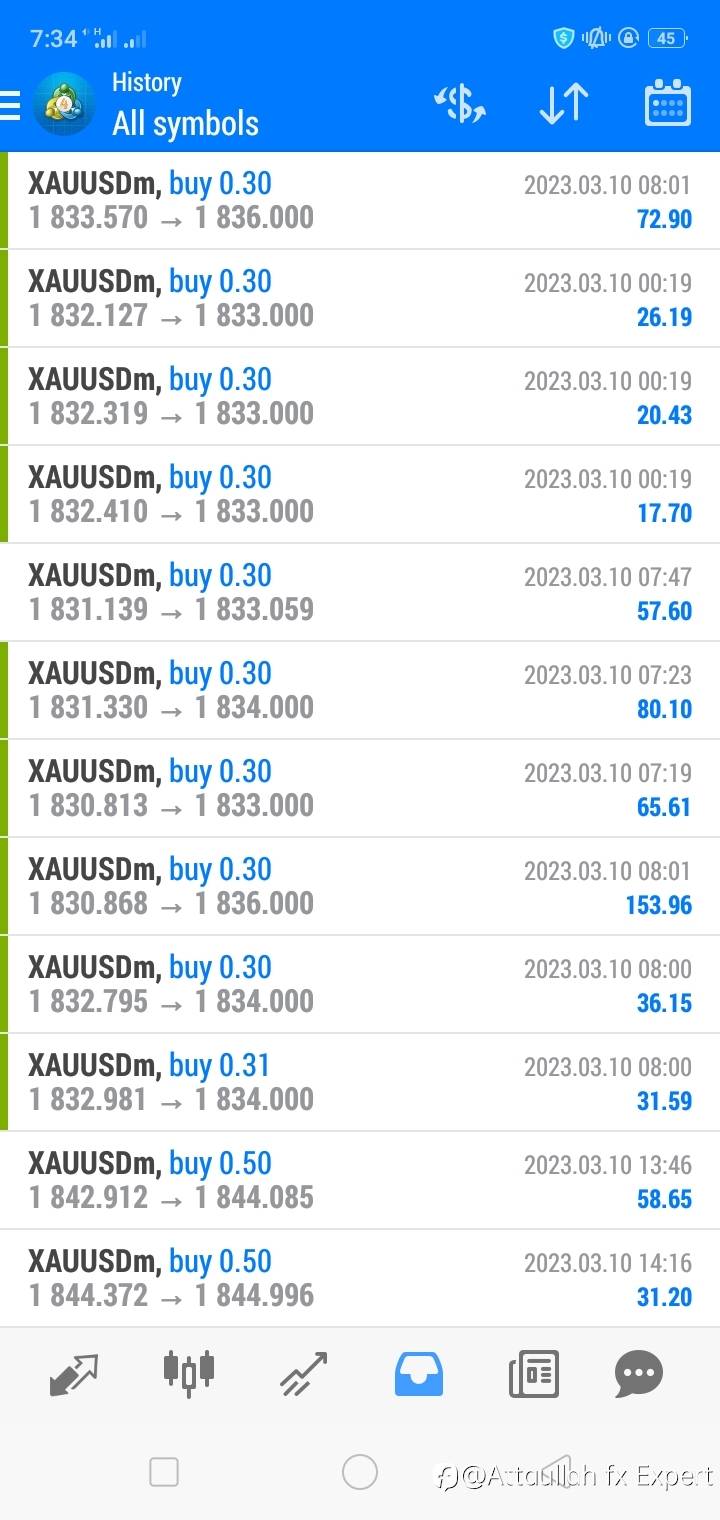View the trade closed at 13:46
The image size is (720, 1520).
click(x=360, y=1181)
